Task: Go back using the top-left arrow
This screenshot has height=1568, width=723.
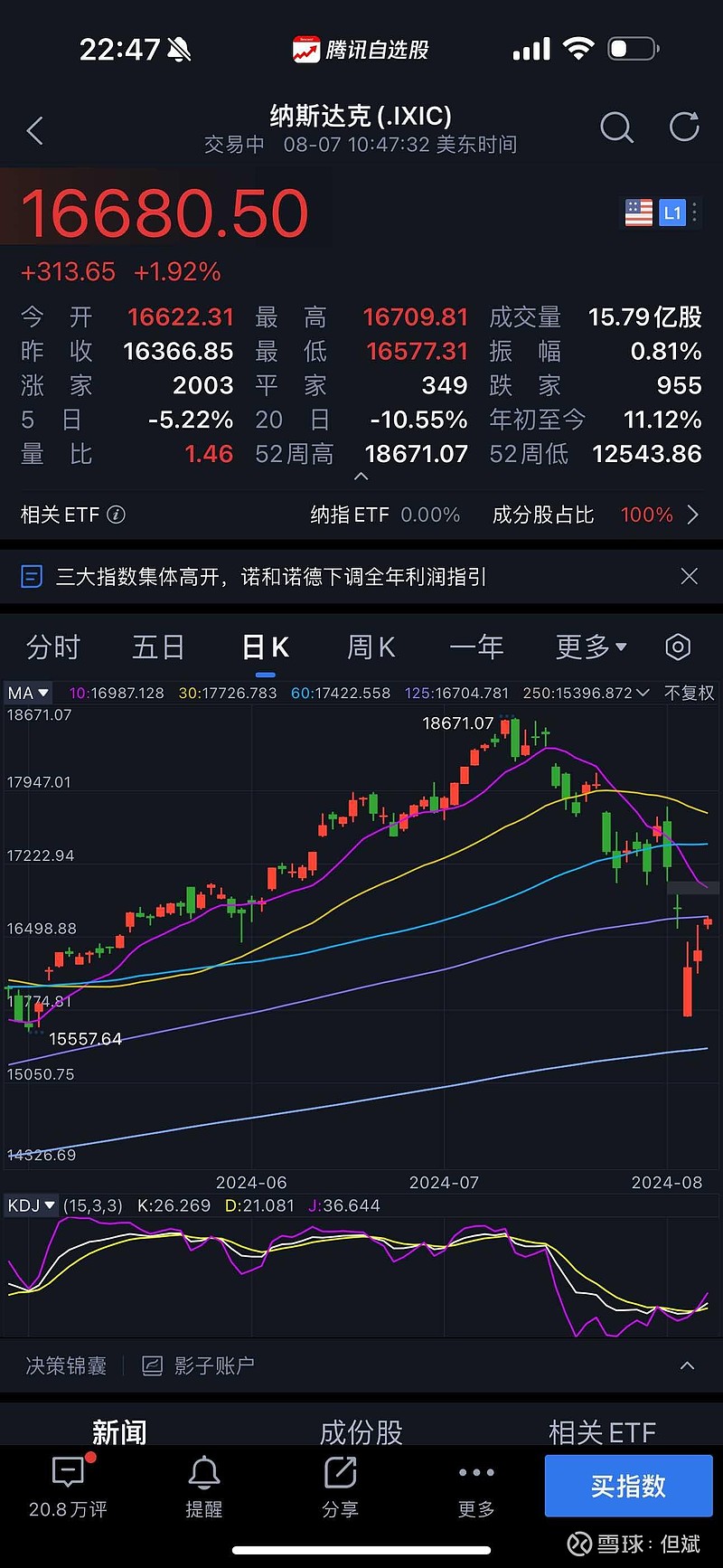Action: pos(35,131)
